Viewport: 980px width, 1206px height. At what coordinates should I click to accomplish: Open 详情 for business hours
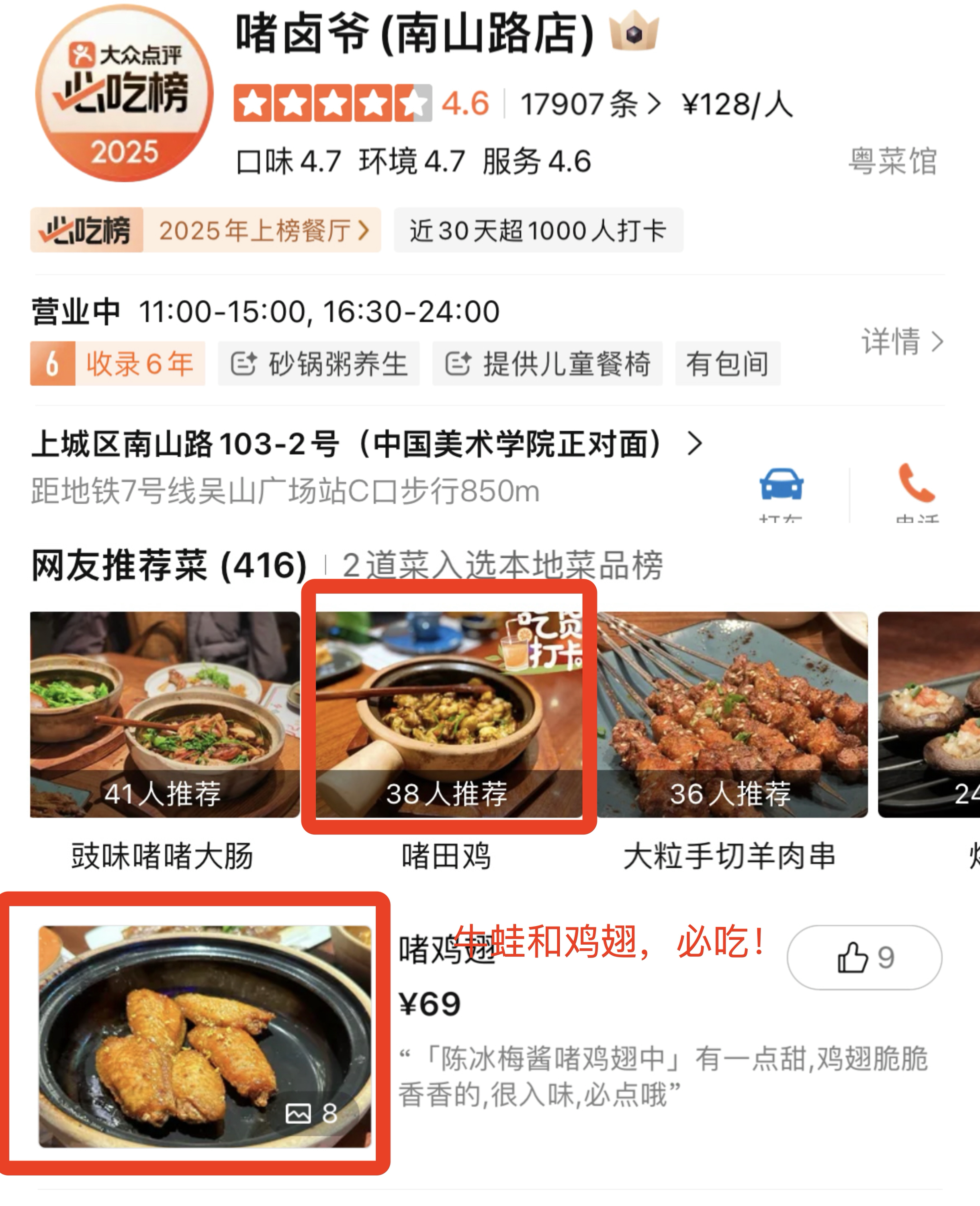902,341
